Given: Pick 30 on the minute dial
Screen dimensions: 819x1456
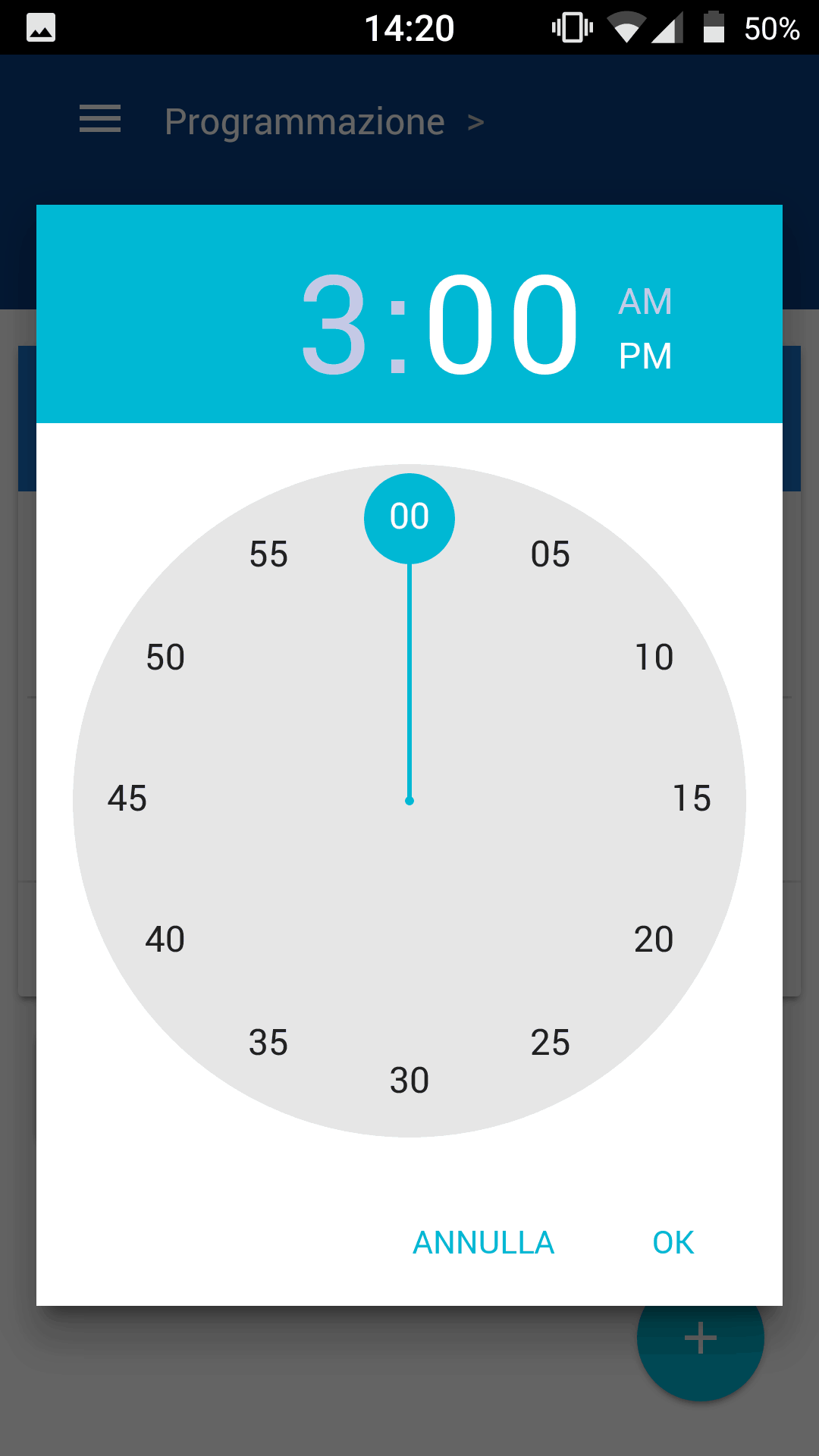Looking at the screenshot, I should [409, 1081].
